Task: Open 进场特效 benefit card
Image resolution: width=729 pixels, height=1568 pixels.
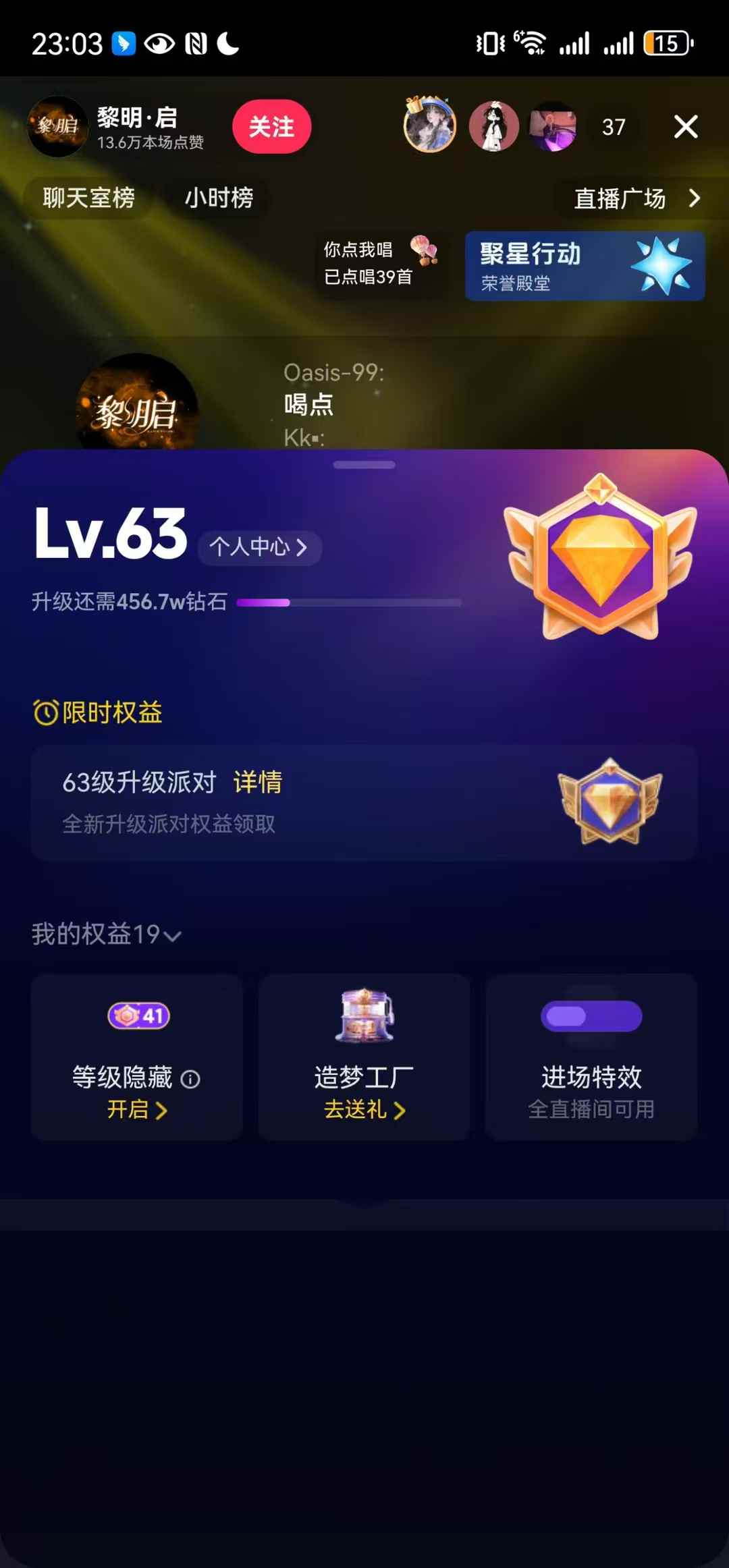Action: tap(591, 1057)
